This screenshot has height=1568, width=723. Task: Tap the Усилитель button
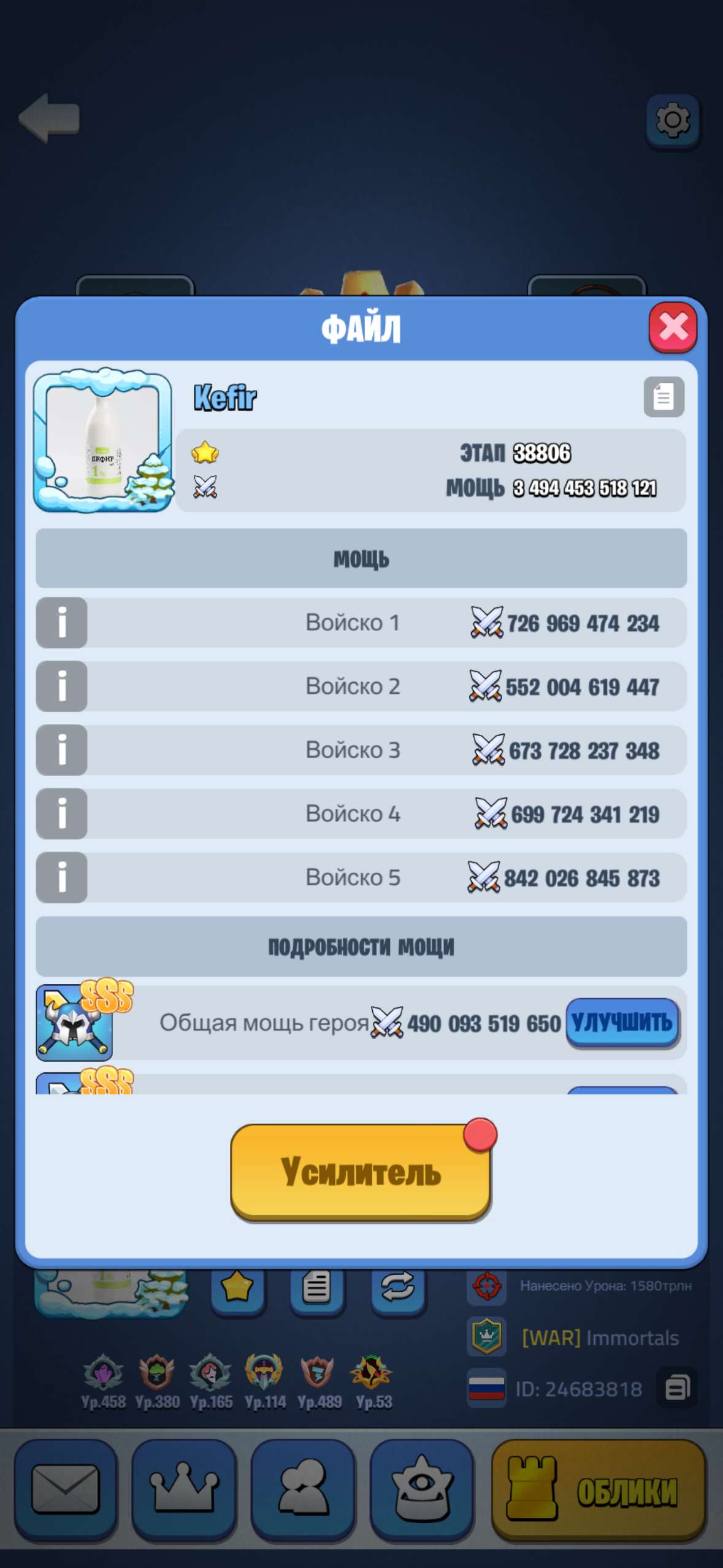(x=361, y=1172)
